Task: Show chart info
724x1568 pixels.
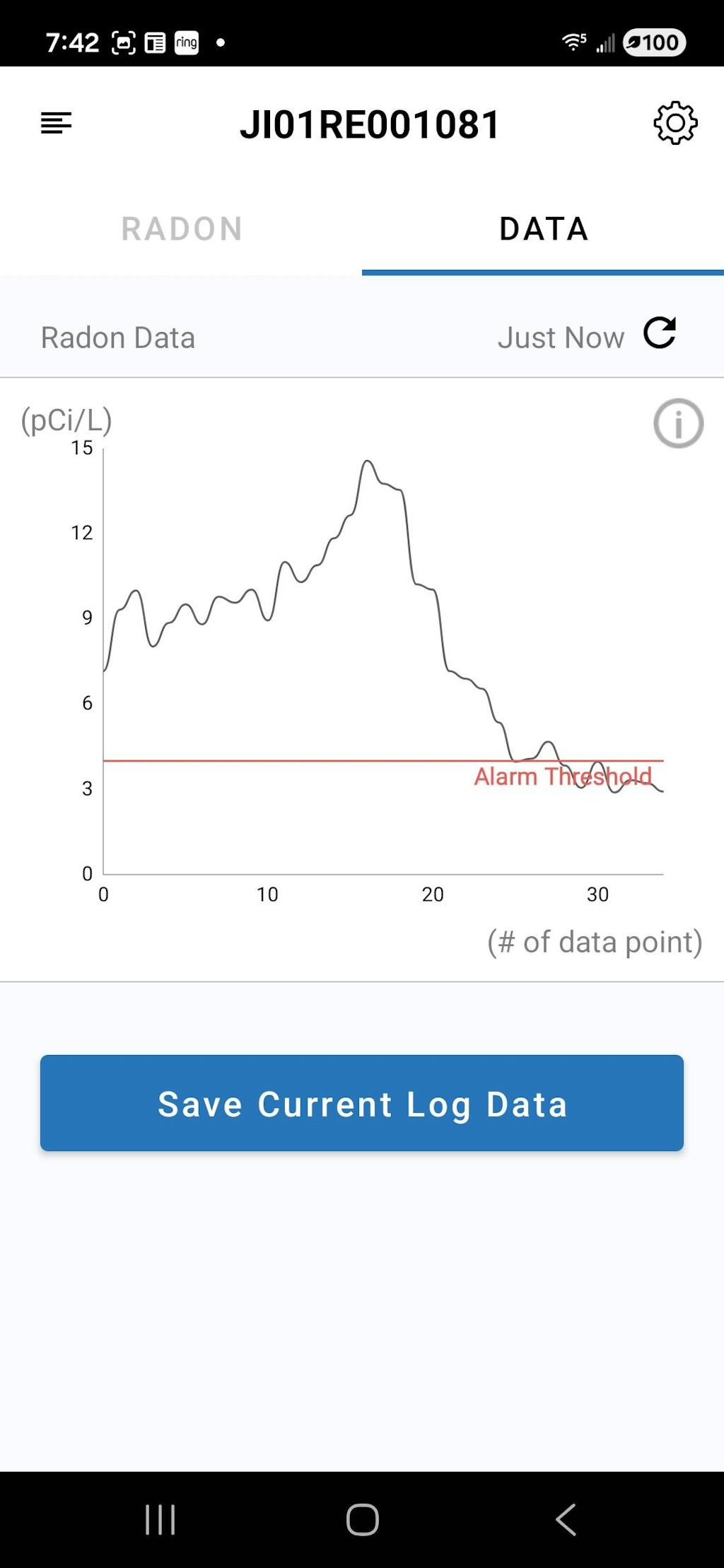Action: pos(678,424)
